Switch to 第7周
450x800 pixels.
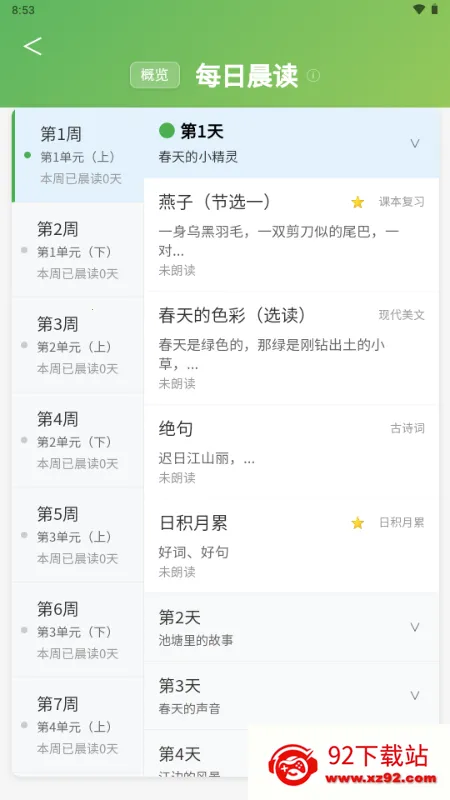[78, 725]
